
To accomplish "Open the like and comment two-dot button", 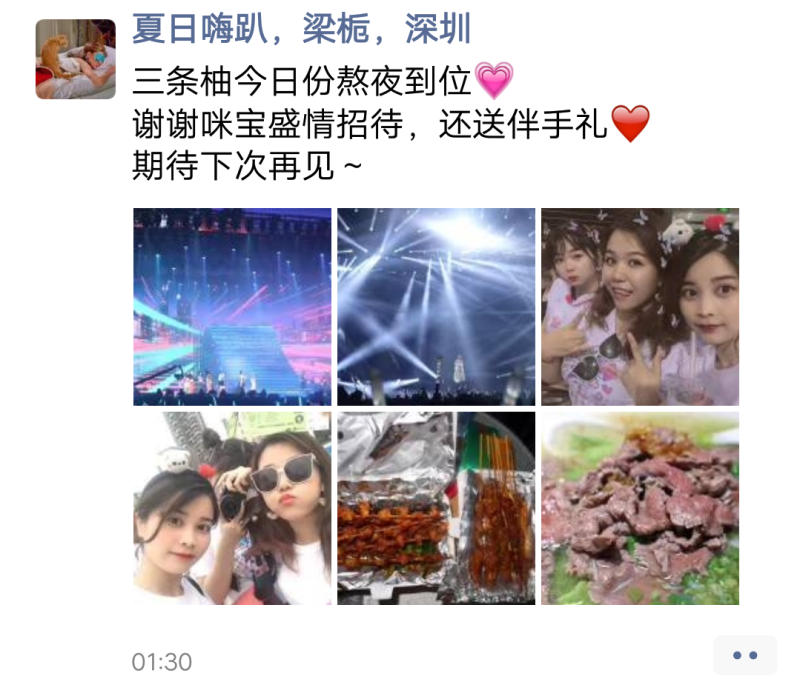I will coord(744,655).
